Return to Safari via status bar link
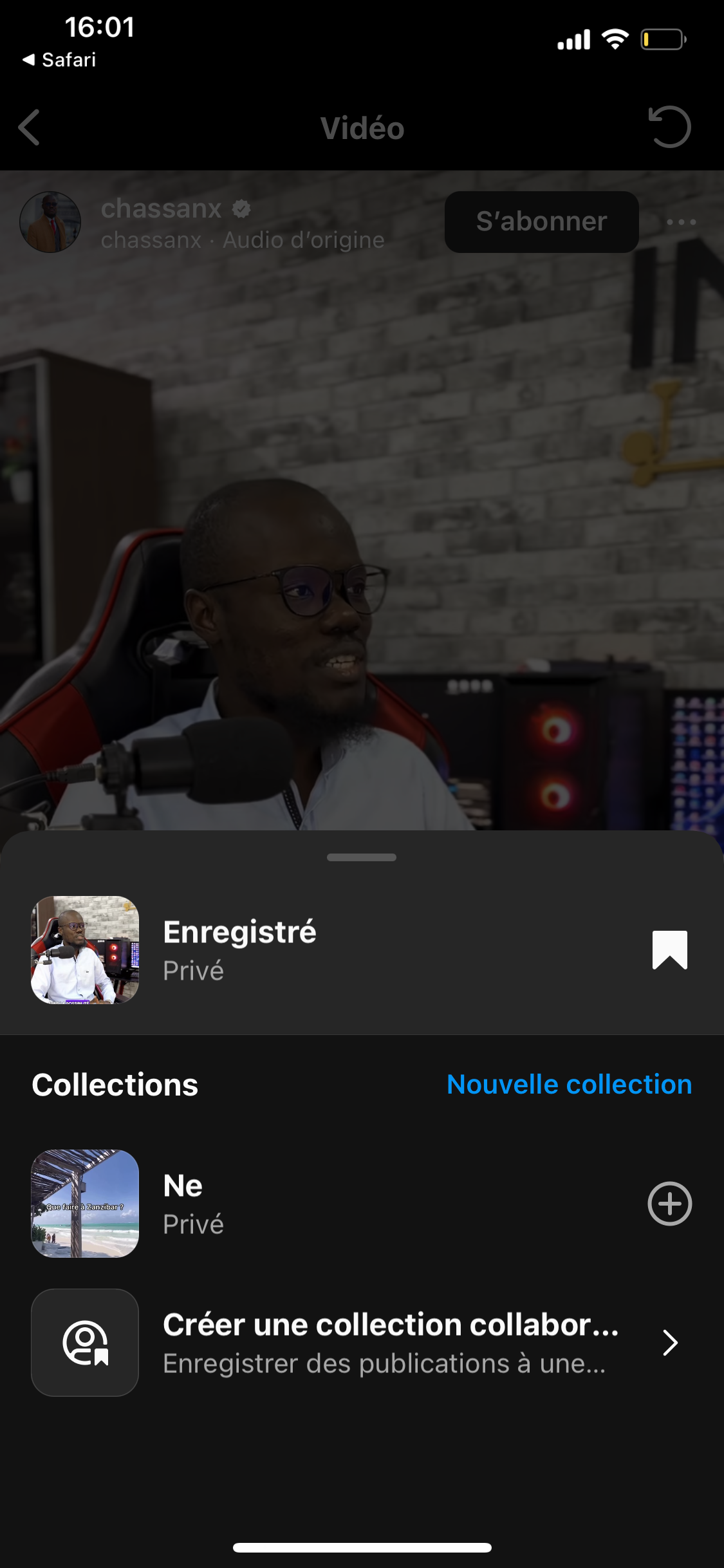The width and height of the screenshot is (724, 1568). (x=59, y=60)
